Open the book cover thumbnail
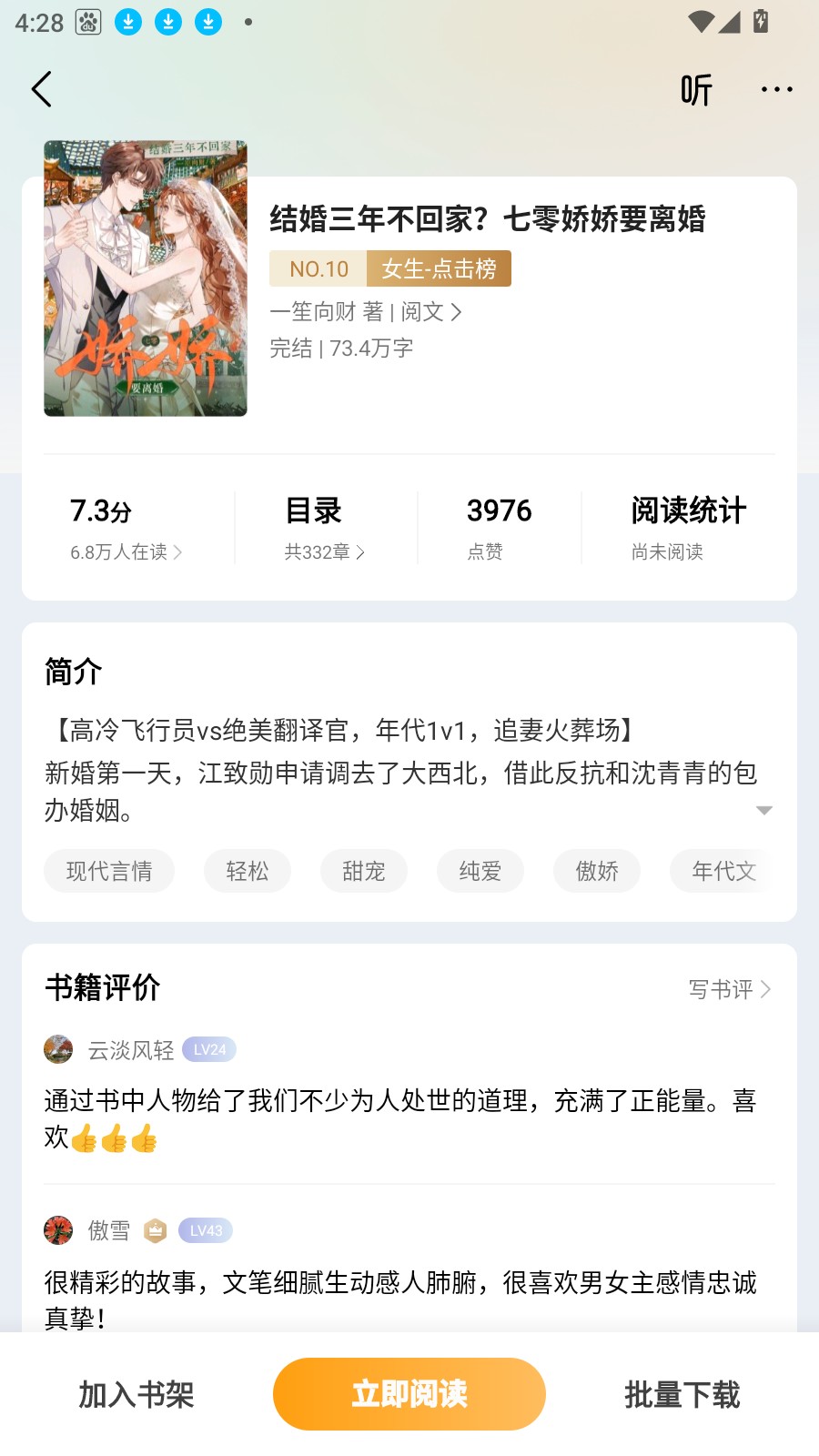 click(x=146, y=278)
